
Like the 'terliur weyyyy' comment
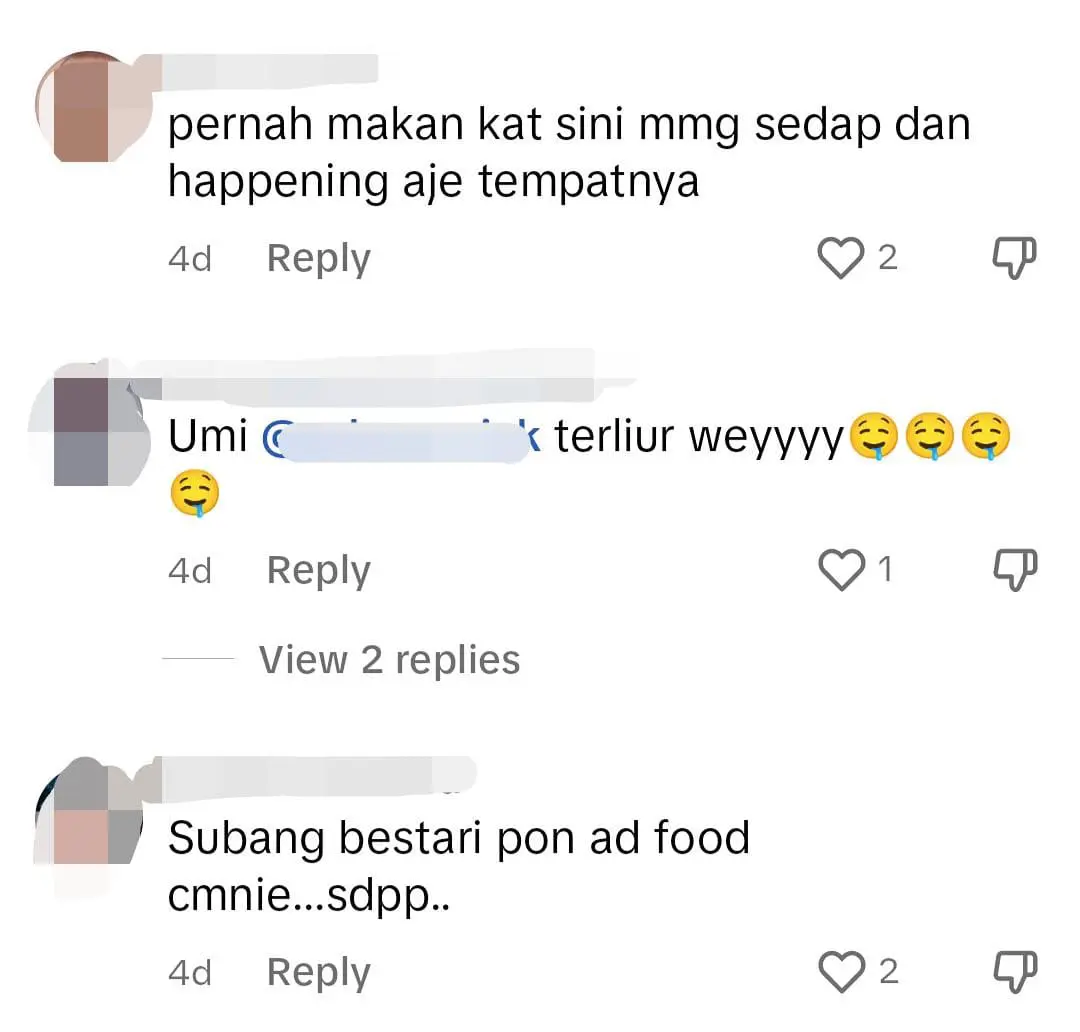coord(840,570)
